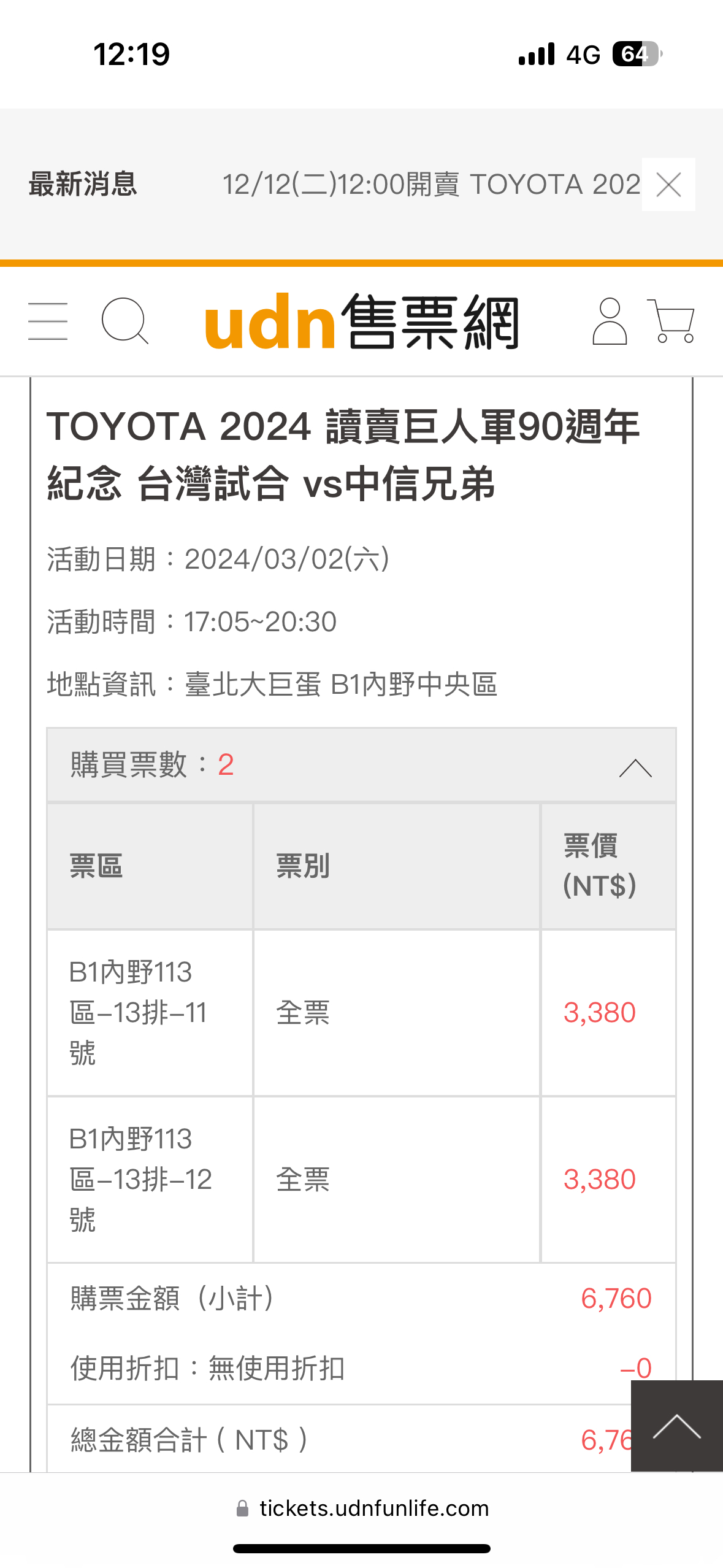
Task: Tap the tickets.udnfunlife.com address bar
Action: 362,1508
